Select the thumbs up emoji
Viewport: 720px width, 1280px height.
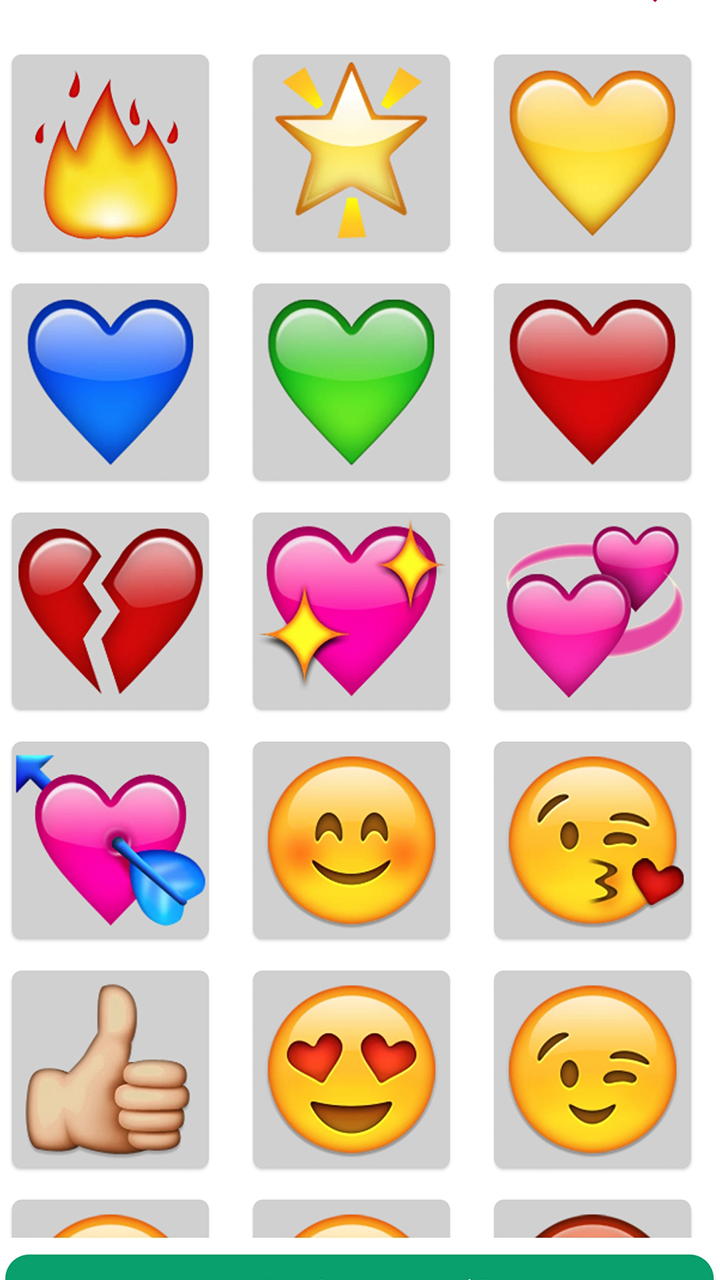pyautogui.click(x=110, y=1069)
